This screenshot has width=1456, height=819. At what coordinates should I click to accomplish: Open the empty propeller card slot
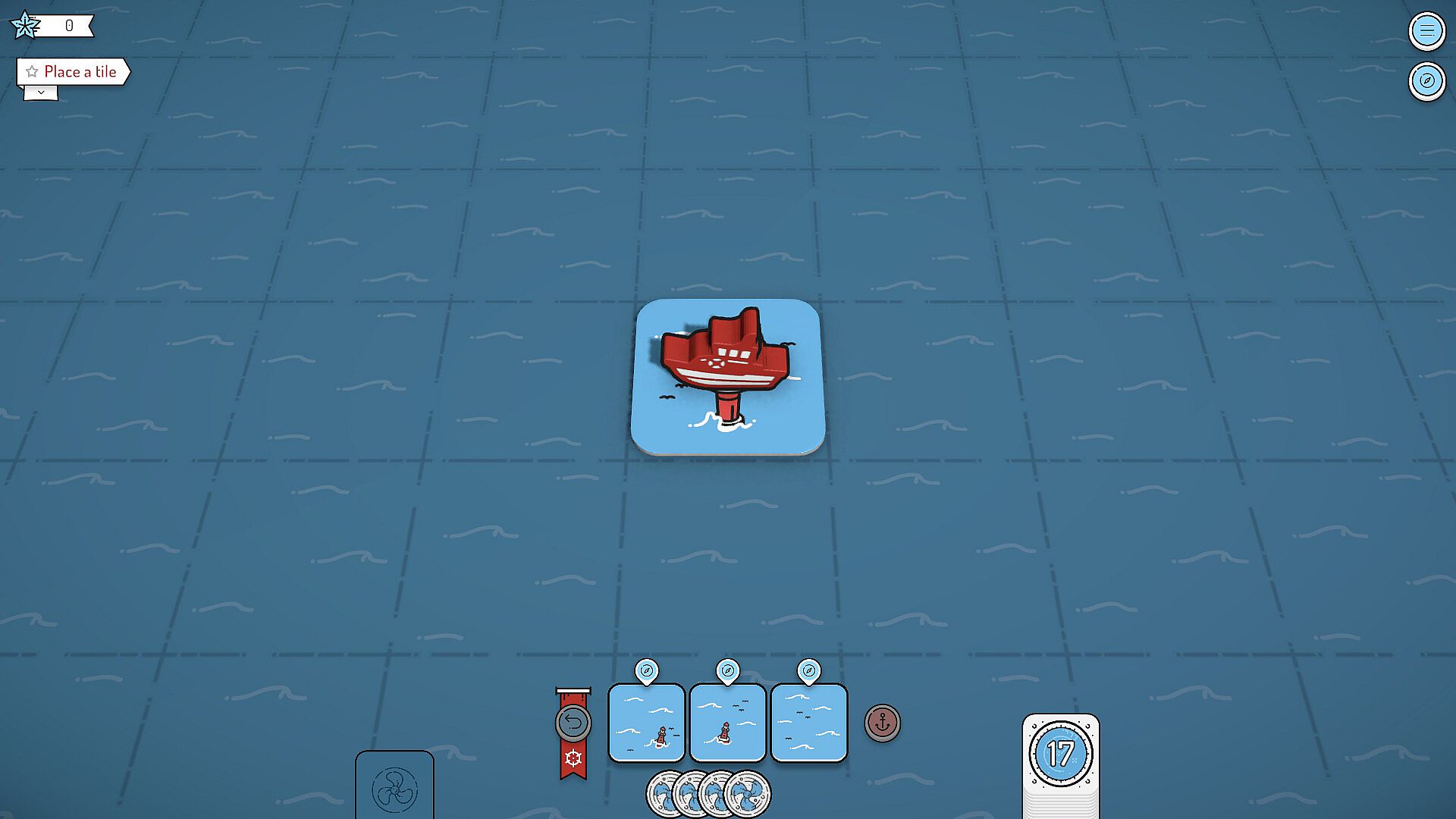coord(394,786)
